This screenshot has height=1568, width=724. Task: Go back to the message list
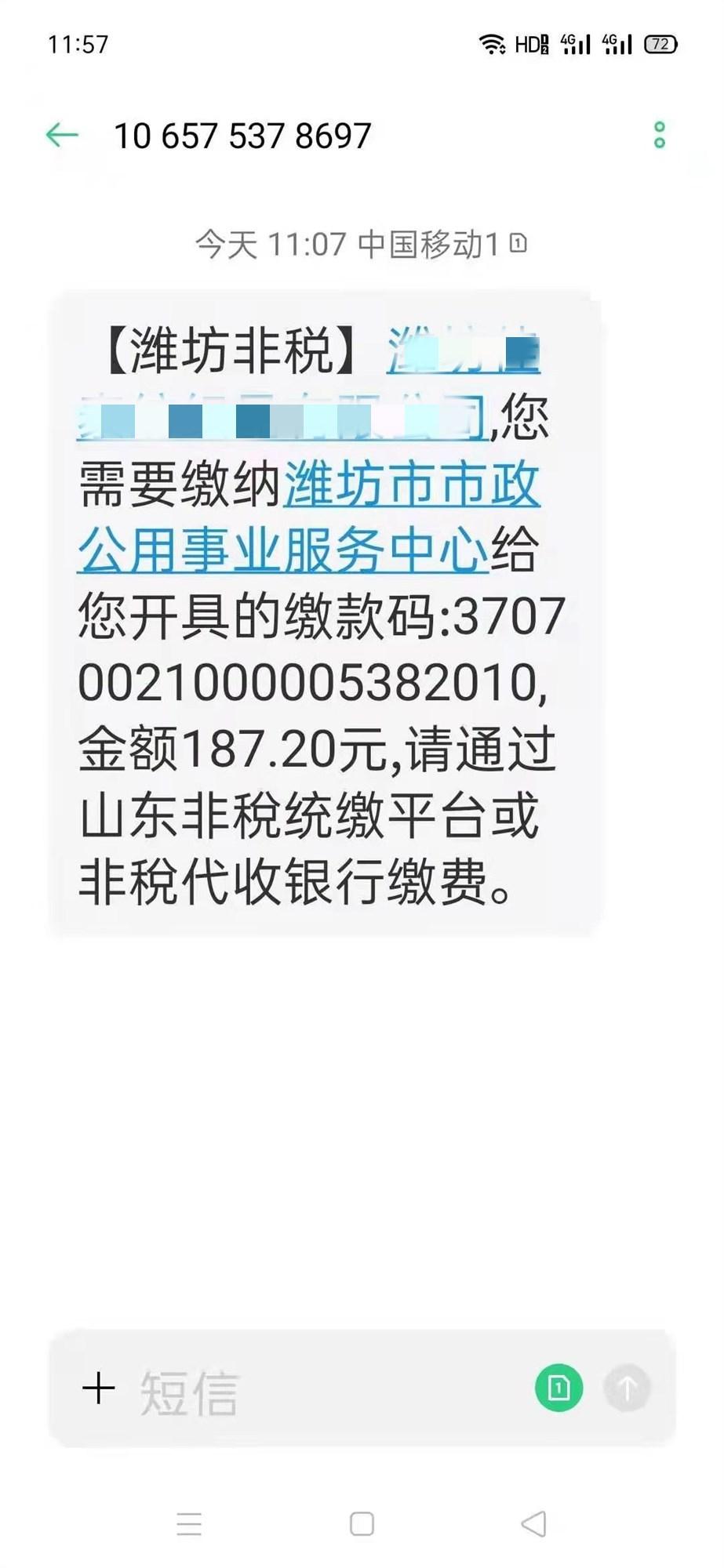[62, 135]
